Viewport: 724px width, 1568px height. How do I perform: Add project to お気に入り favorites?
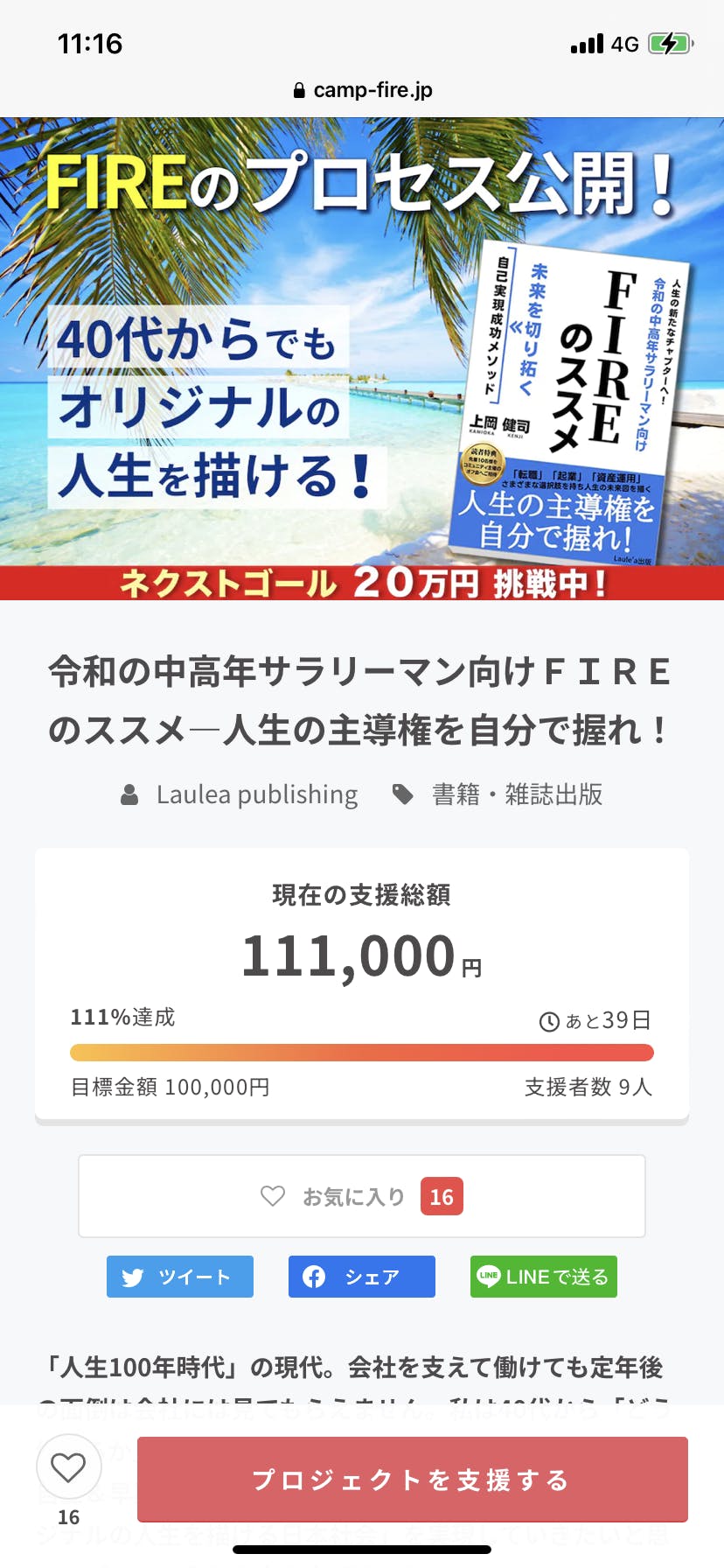(361, 1196)
